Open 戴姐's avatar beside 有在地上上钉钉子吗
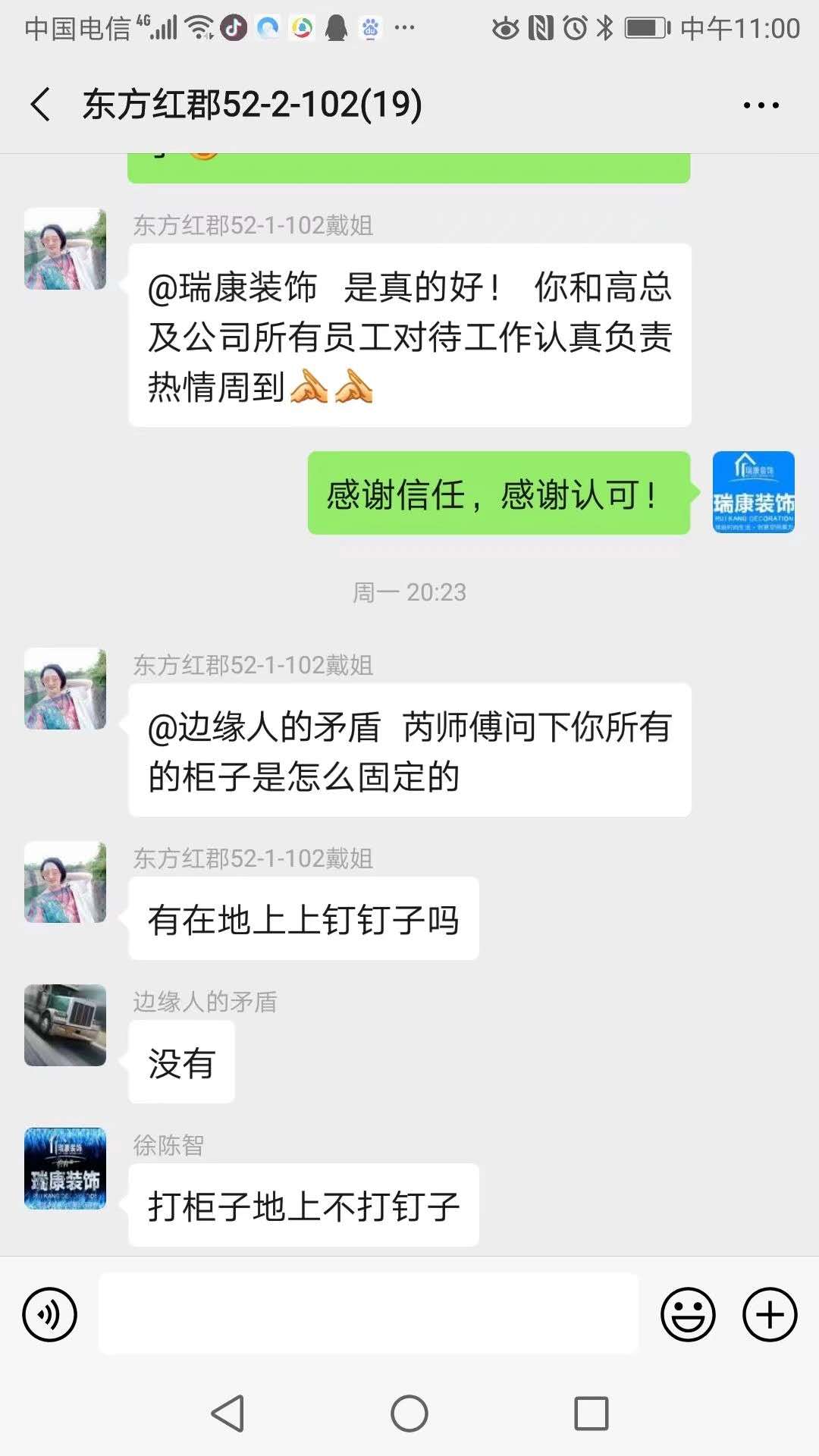The height and width of the screenshot is (1456, 819). pos(65,882)
